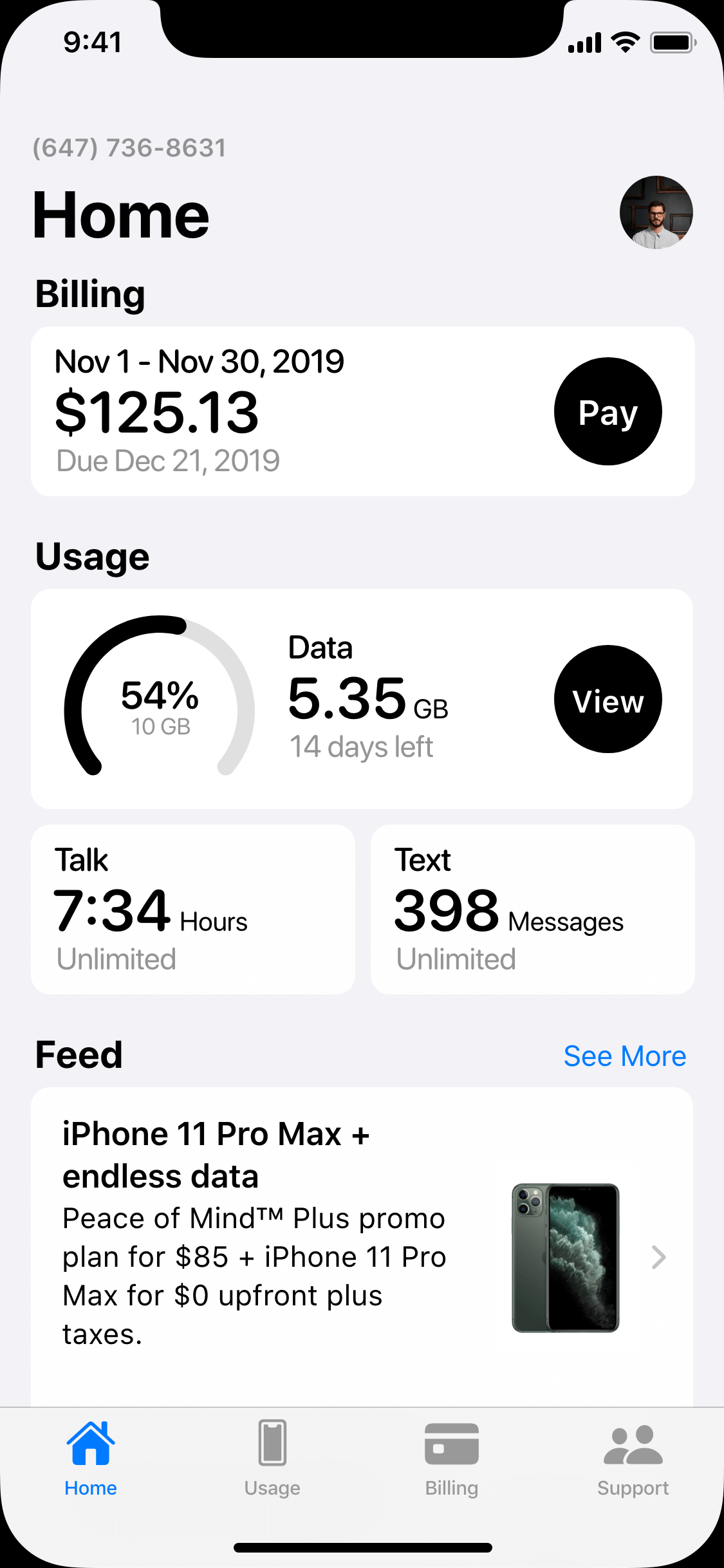View data usage details
The height and width of the screenshot is (1568, 724).
608,699
